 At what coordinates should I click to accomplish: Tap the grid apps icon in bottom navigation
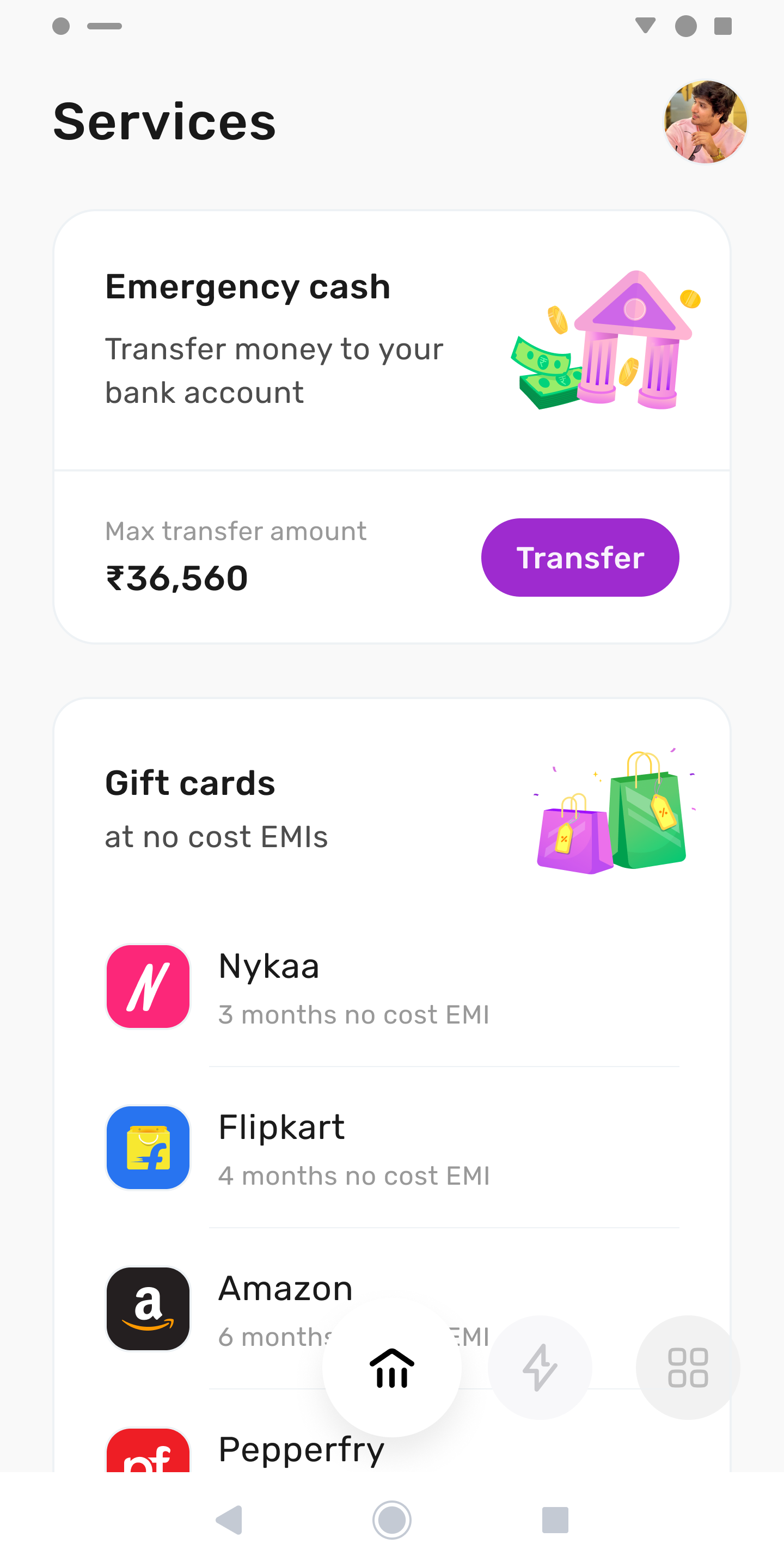[x=687, y=1368]
